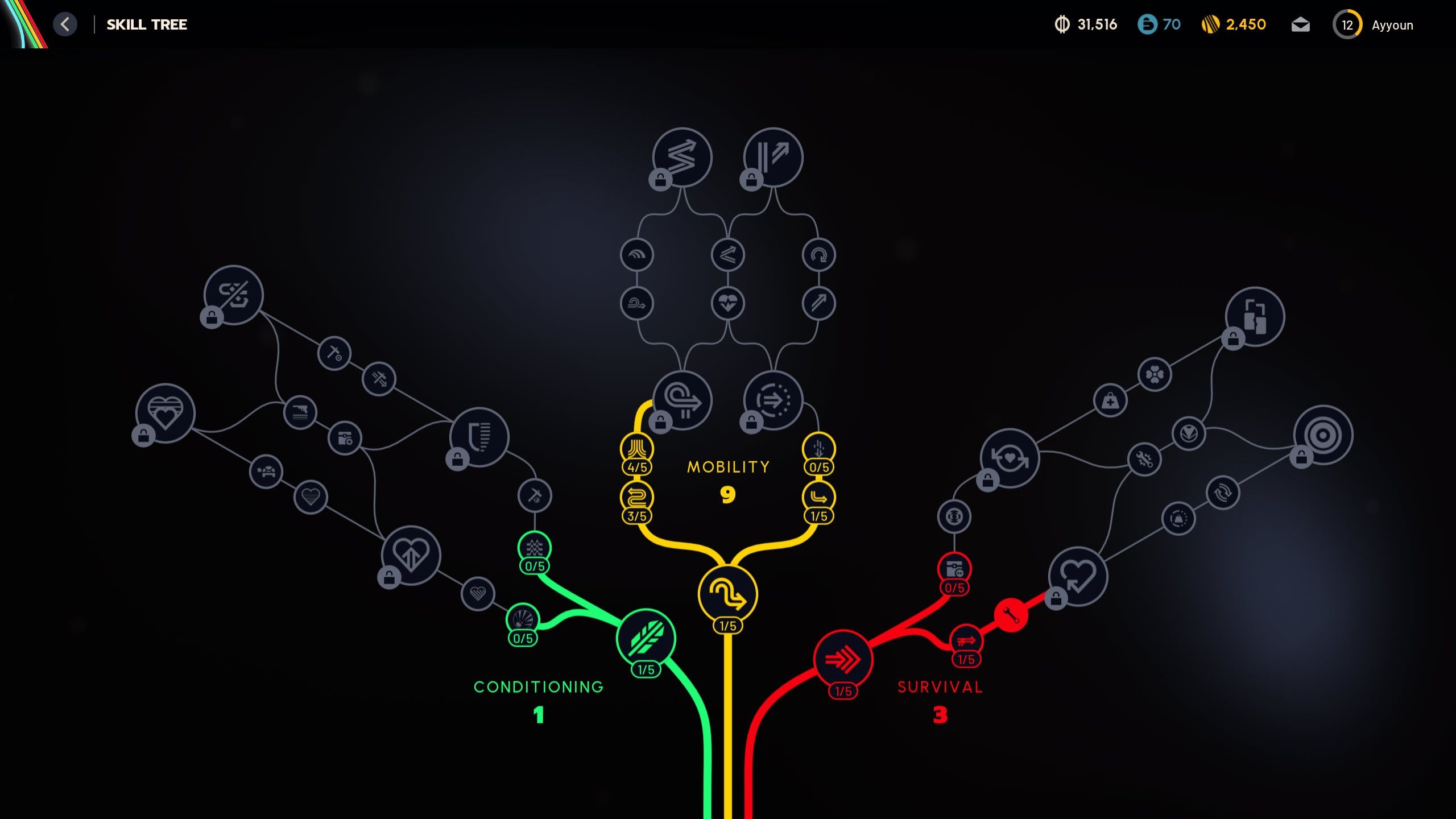Select the yellow Mobility root skill node

[727, 594]
